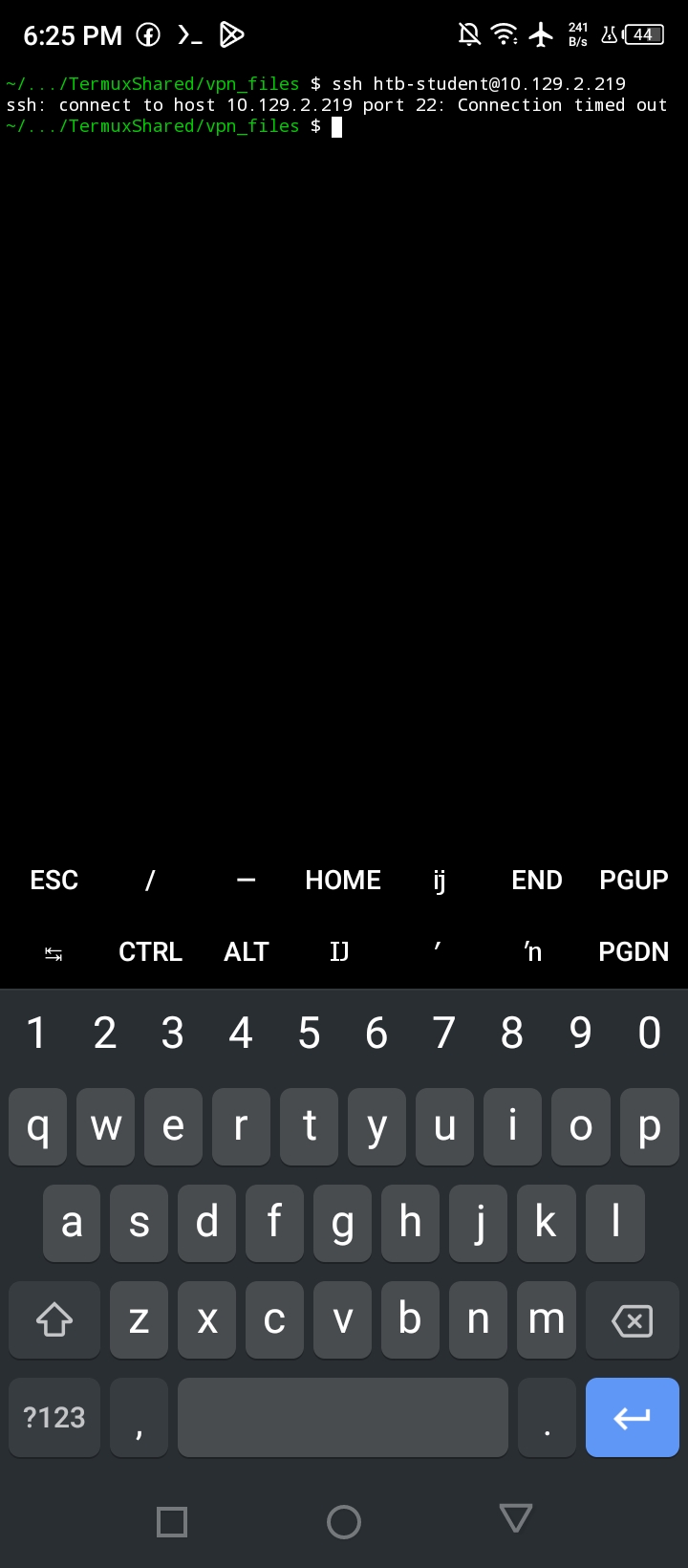Tap the ESC extra key
Viewport: 688px width, 1568px height.
(54, 881)
